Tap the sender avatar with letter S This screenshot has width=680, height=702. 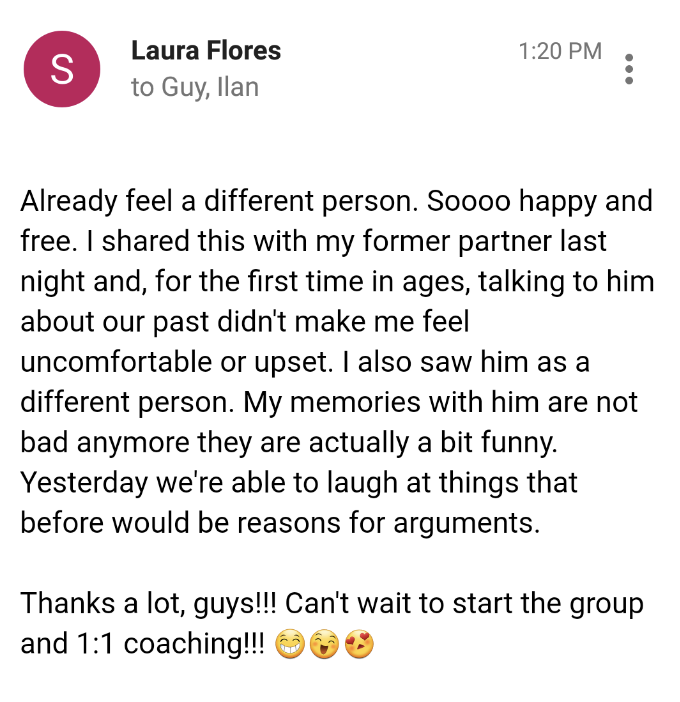[62, 69]
